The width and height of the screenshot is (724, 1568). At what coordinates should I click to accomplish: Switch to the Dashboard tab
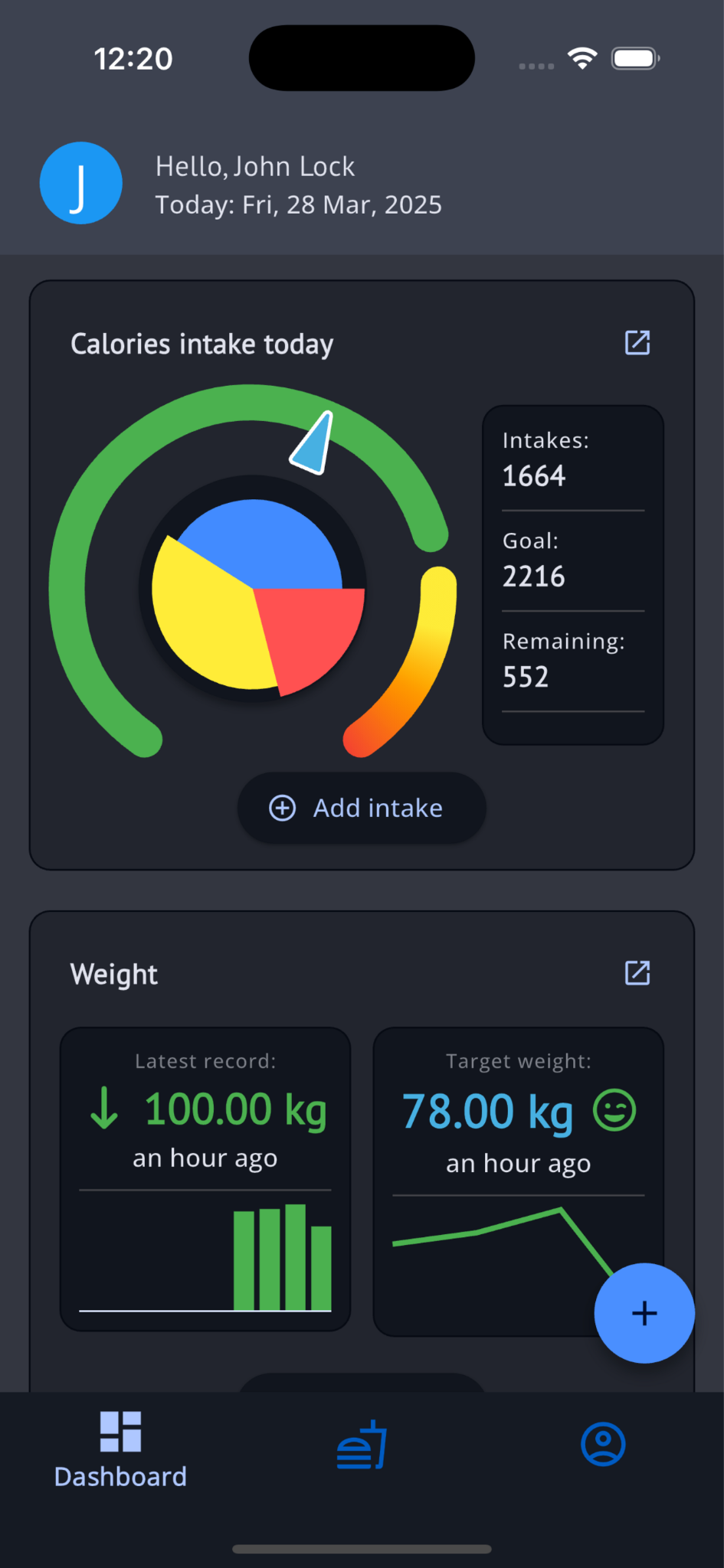point(120,1449)
